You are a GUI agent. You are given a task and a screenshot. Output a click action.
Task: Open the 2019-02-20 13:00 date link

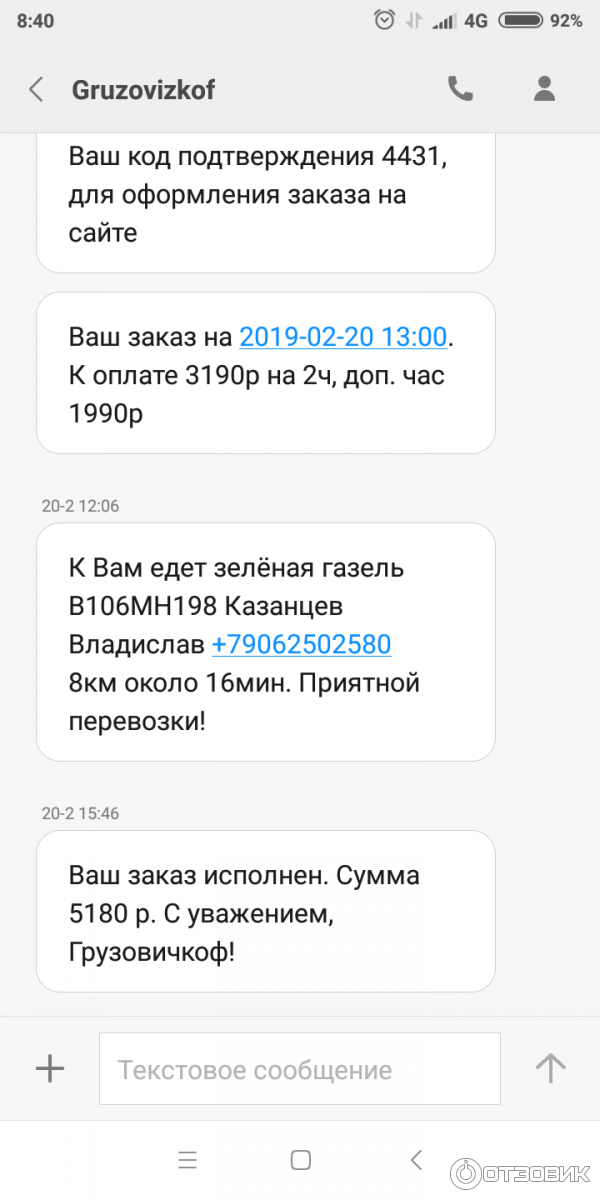pyautogui.click(x=343, y=337)
